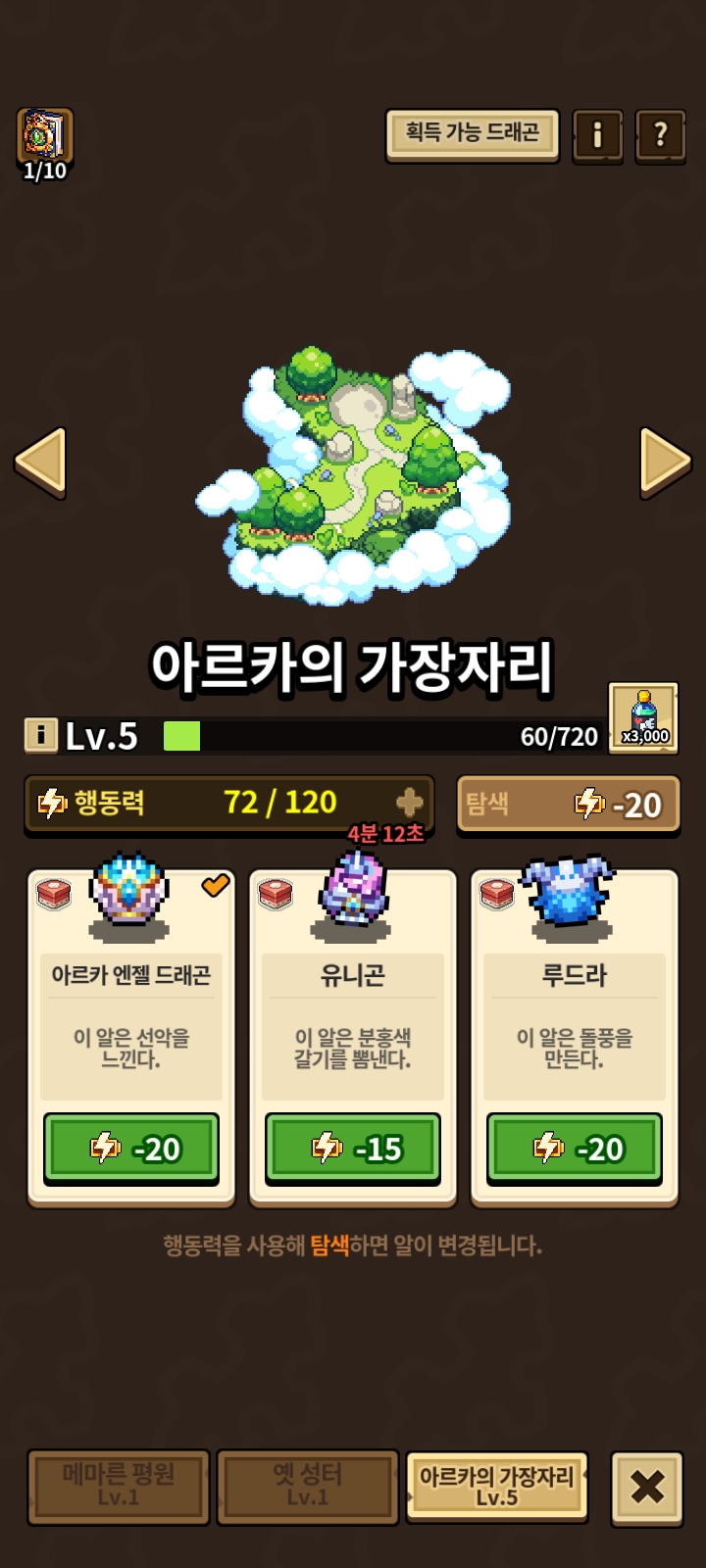Add more 행동력 with the plus button
This screenshot has width=706, height=1568.
pos(409,804)
